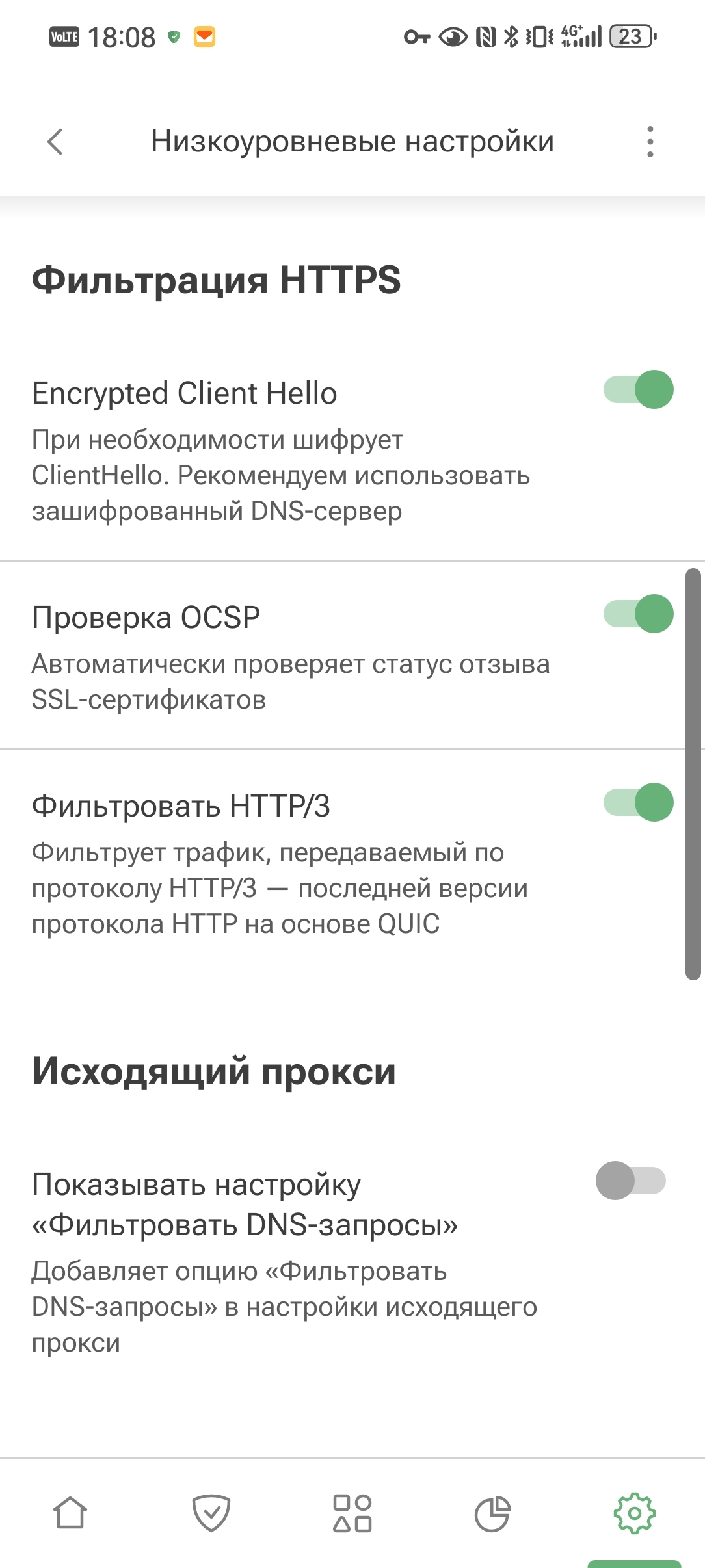Disable the Проверка OCSP switch
This screenshot has width=705, height=1568.
[x=638, y=614]
